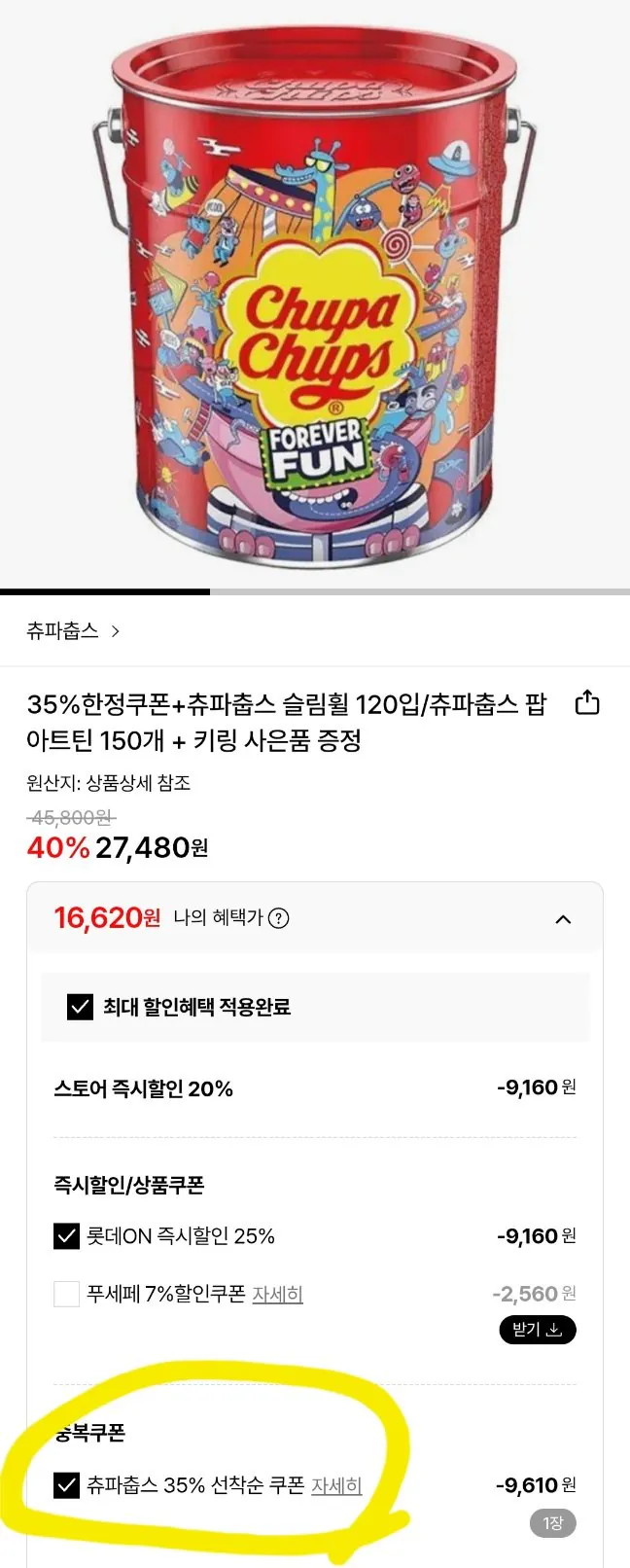Collapse the 나의 혜택가 section
630x1568 pixels.
pos(563,919)
